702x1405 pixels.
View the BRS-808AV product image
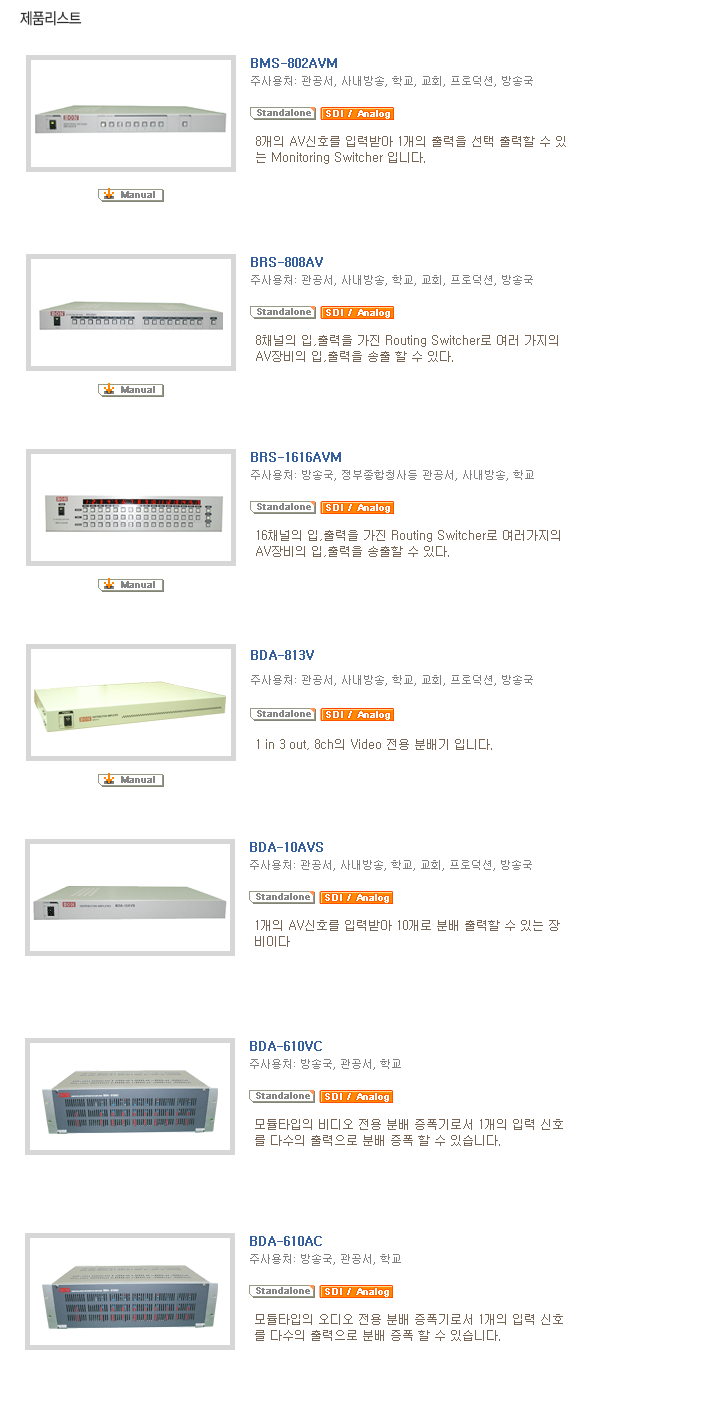[131, 313]
